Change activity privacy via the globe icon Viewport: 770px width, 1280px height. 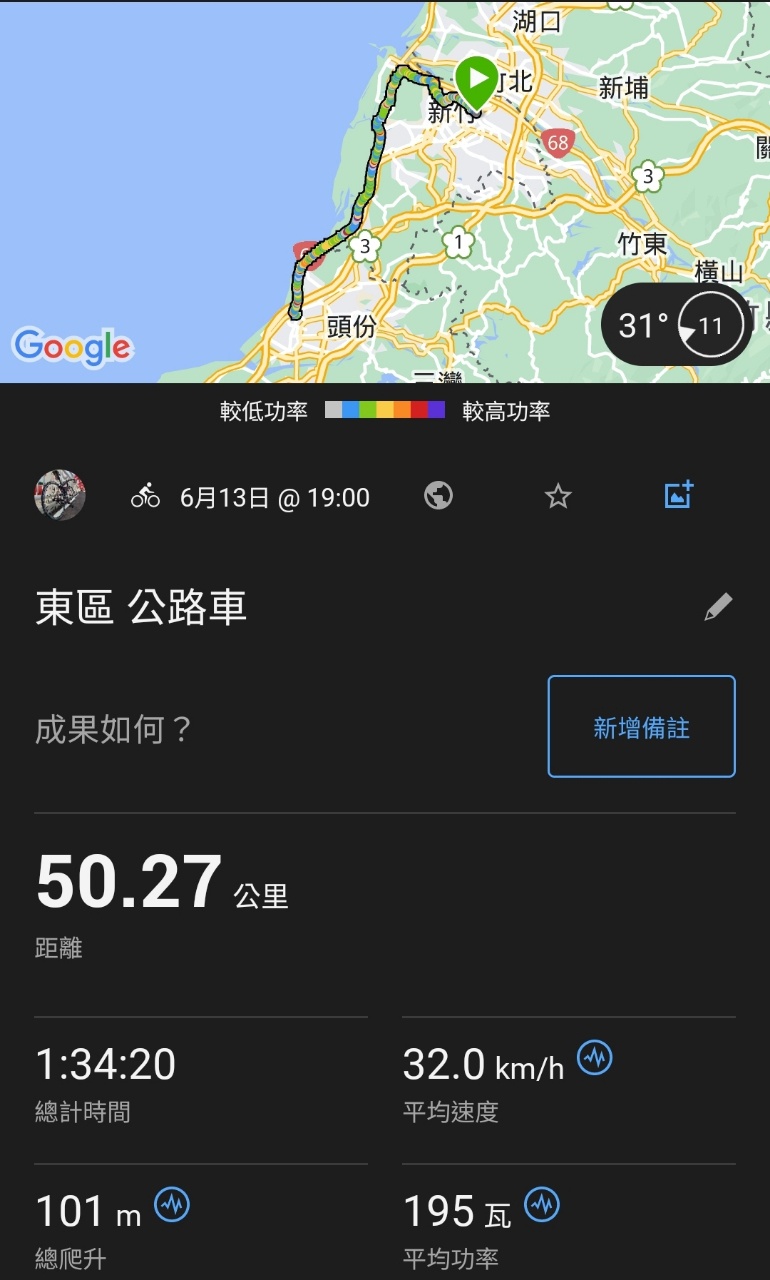pos(438,496)
